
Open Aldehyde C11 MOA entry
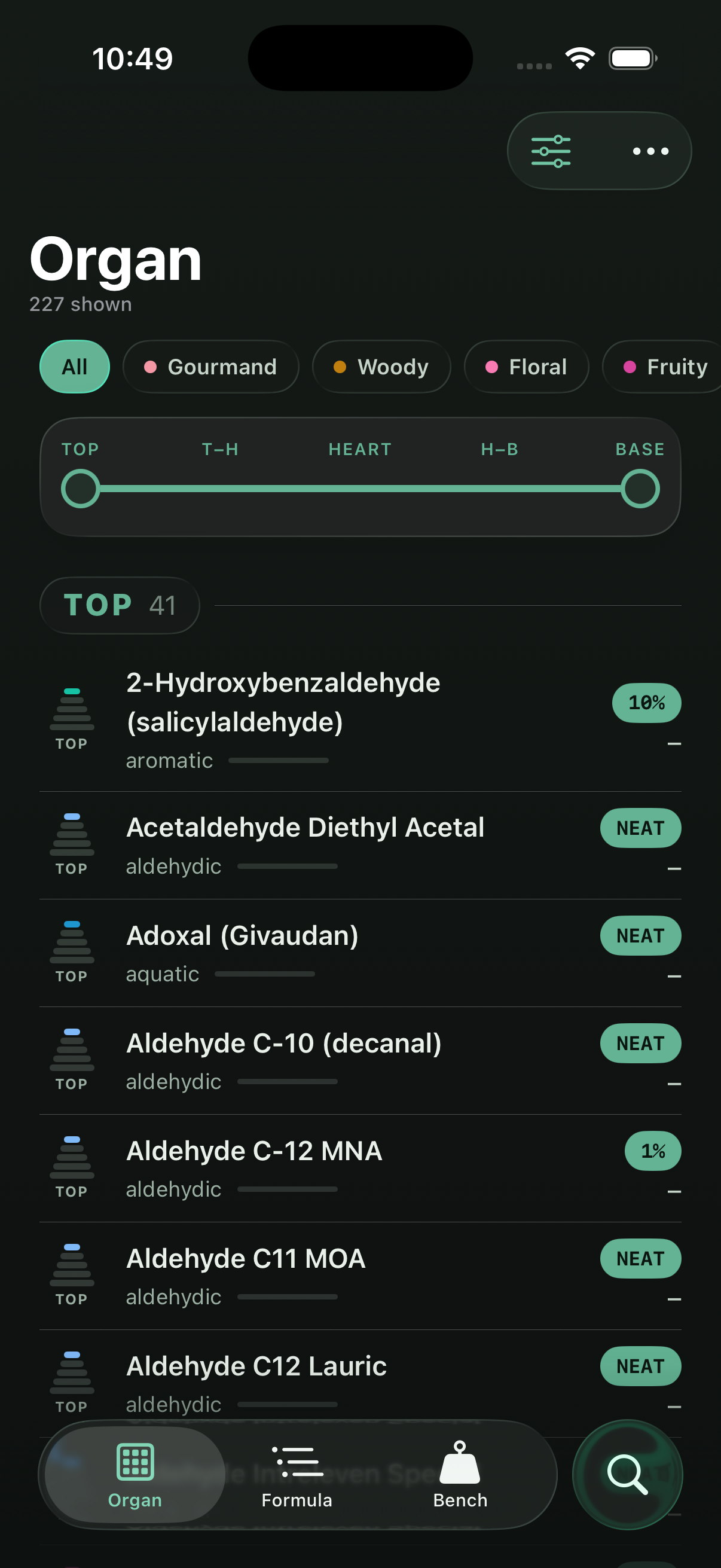tap(360, 1276)
